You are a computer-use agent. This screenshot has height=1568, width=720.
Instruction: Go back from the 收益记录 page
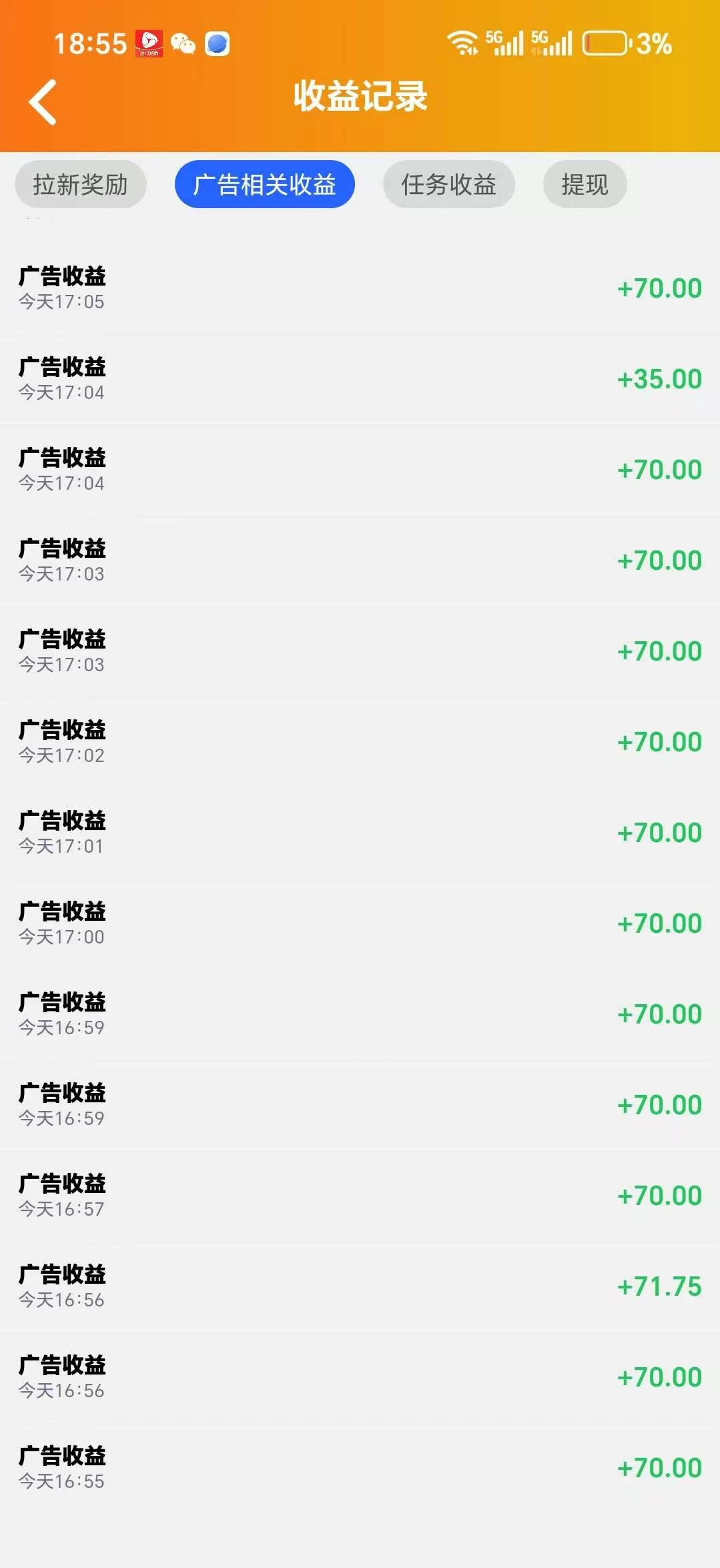coord(43,102)
